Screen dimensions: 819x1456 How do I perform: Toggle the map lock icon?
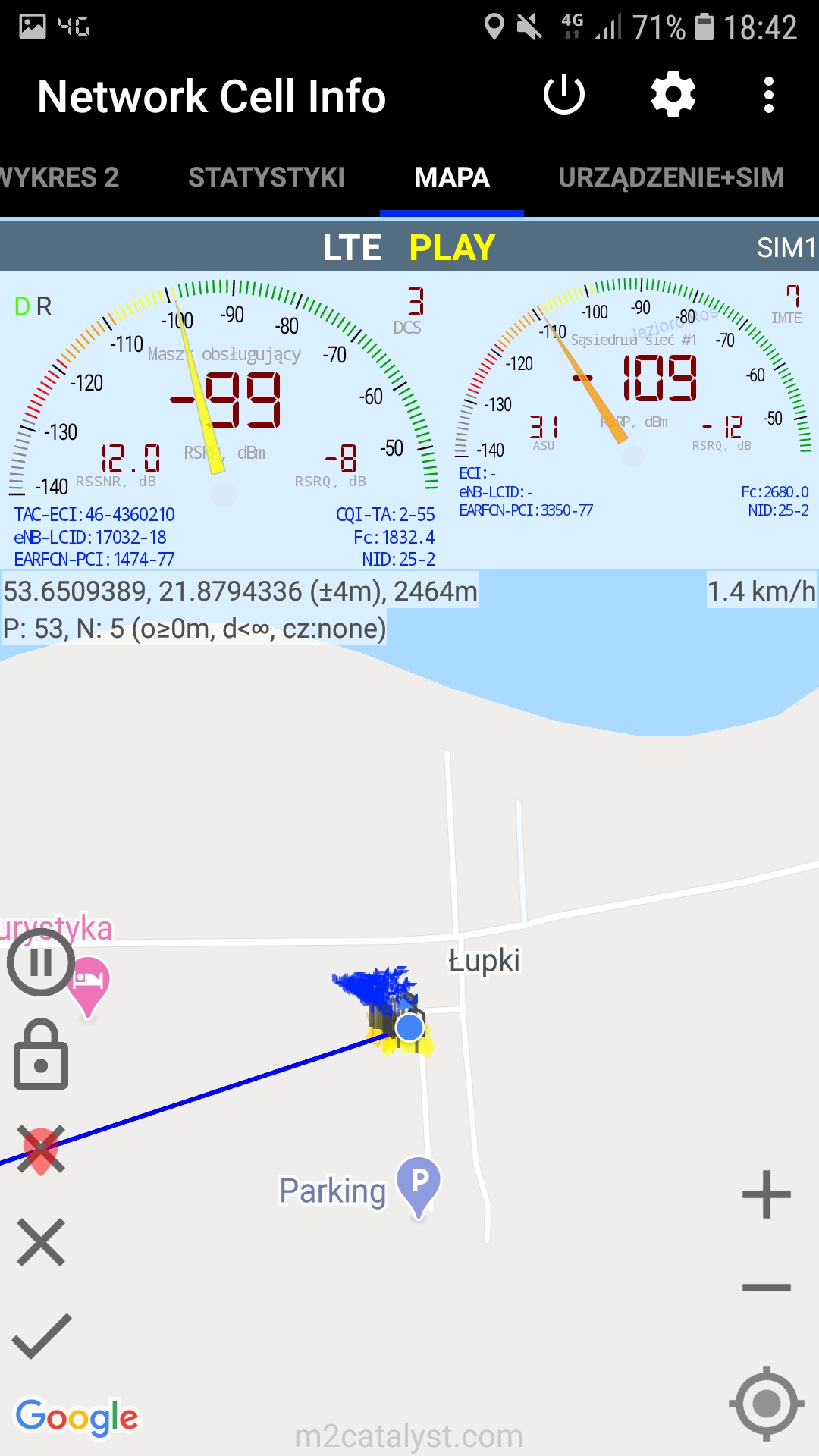coord(41,1054)
